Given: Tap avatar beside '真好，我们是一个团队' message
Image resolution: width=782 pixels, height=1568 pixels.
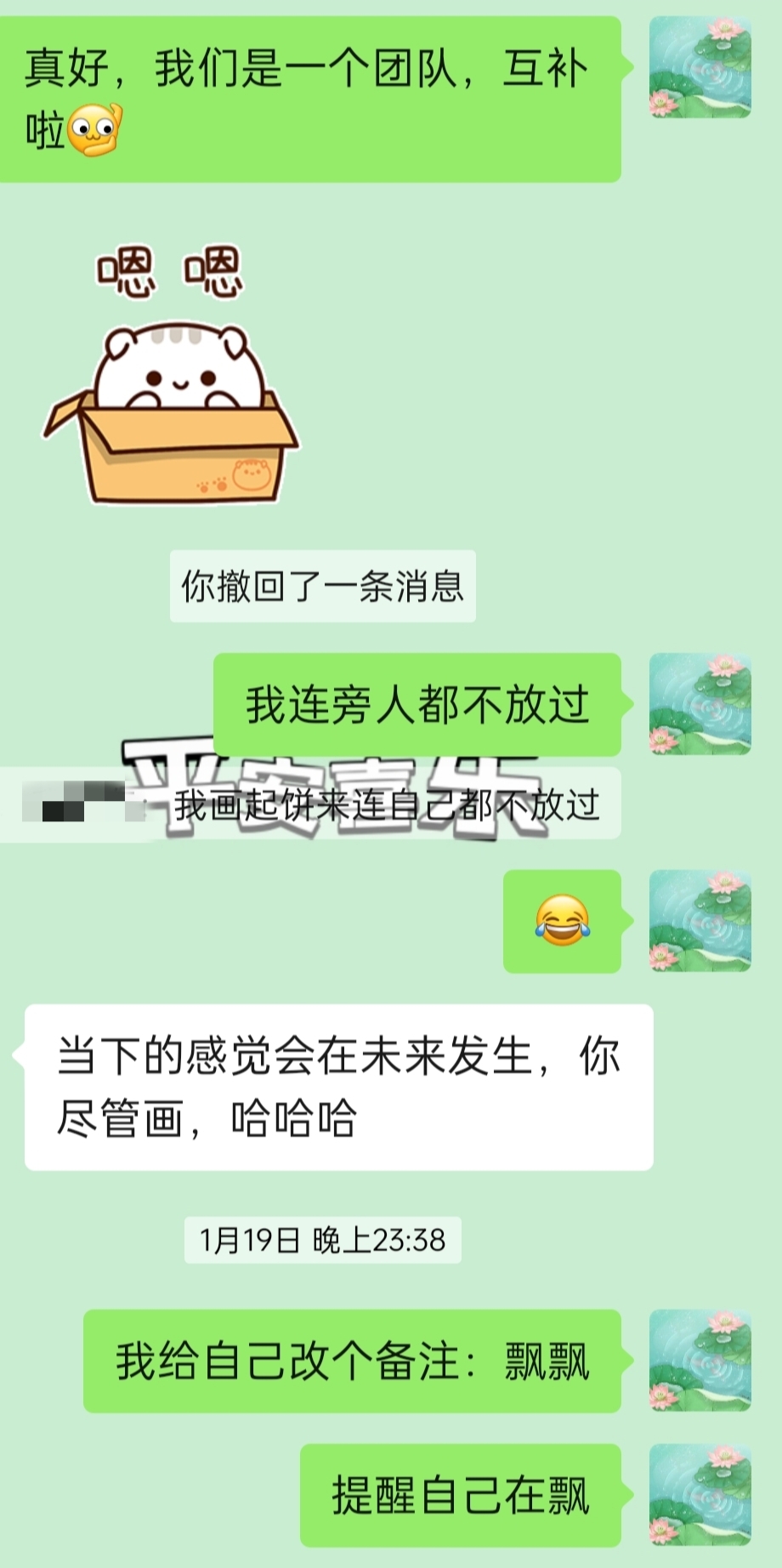Looking at the screenshot, I should pyautogui.click(x=700, y=67).
